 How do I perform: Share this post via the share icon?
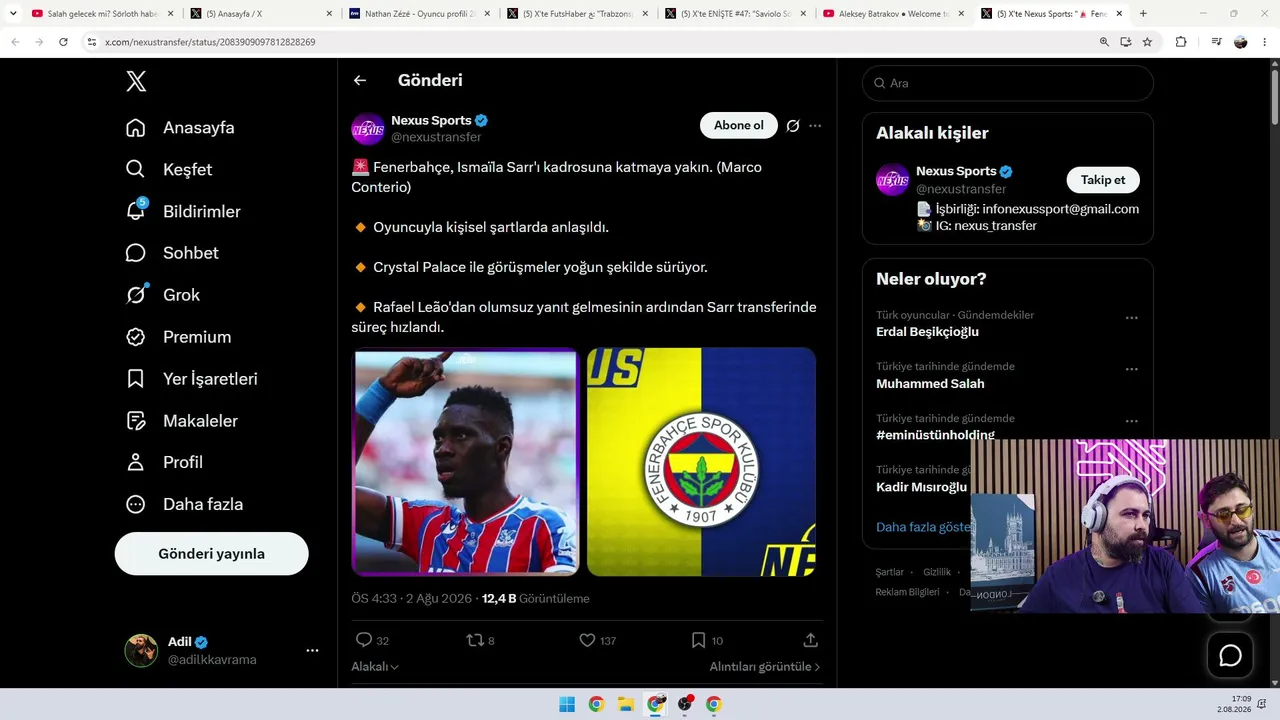coord(811,640)
